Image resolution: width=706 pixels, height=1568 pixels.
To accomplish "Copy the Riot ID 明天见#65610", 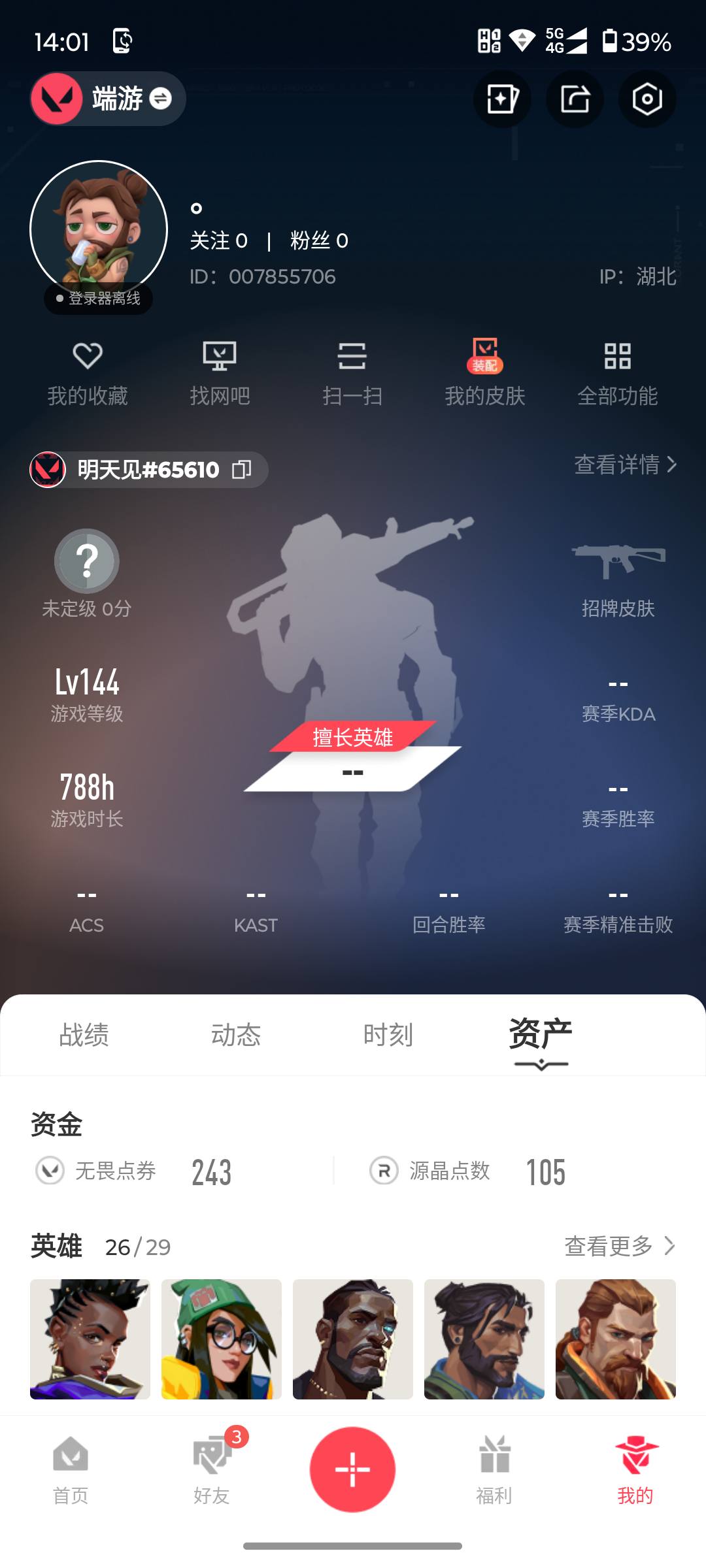I will point(243,469).
